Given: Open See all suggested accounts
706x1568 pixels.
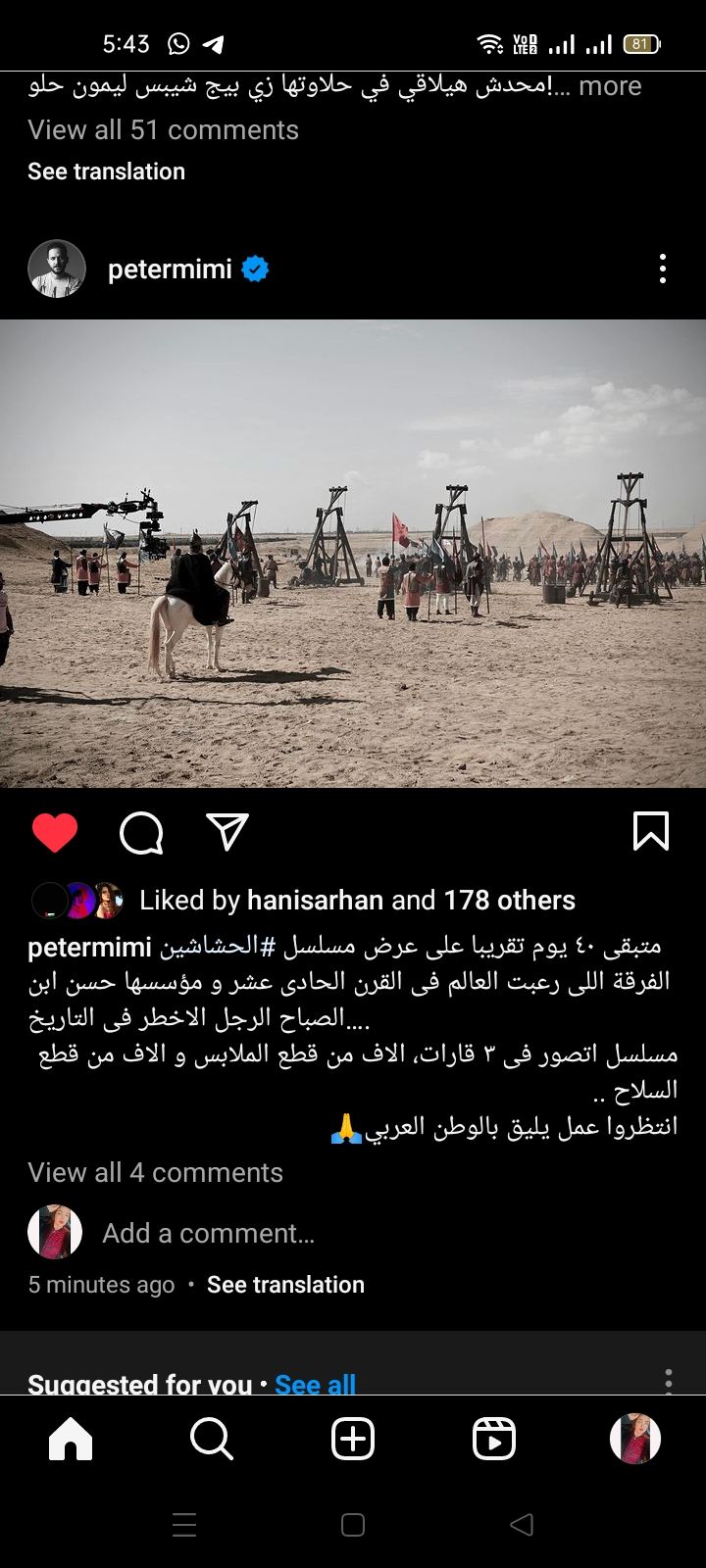Looking at the screenshot, I should point(315,1383).
